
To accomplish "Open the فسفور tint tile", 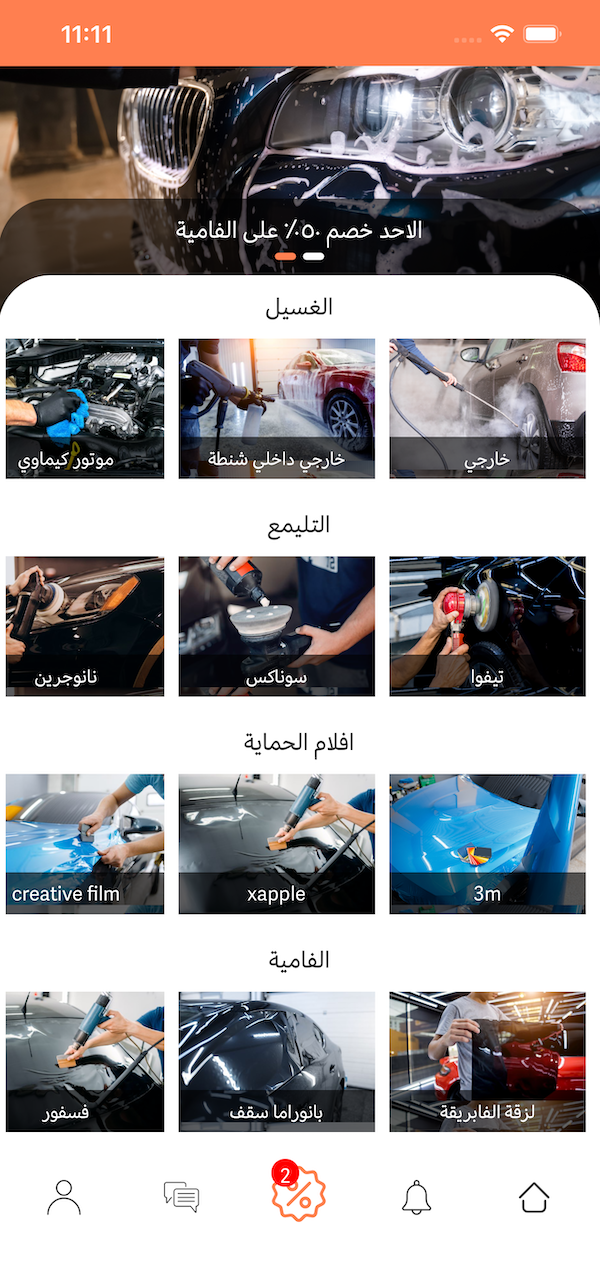I will pyautogui.click(x=85, y=1062).
